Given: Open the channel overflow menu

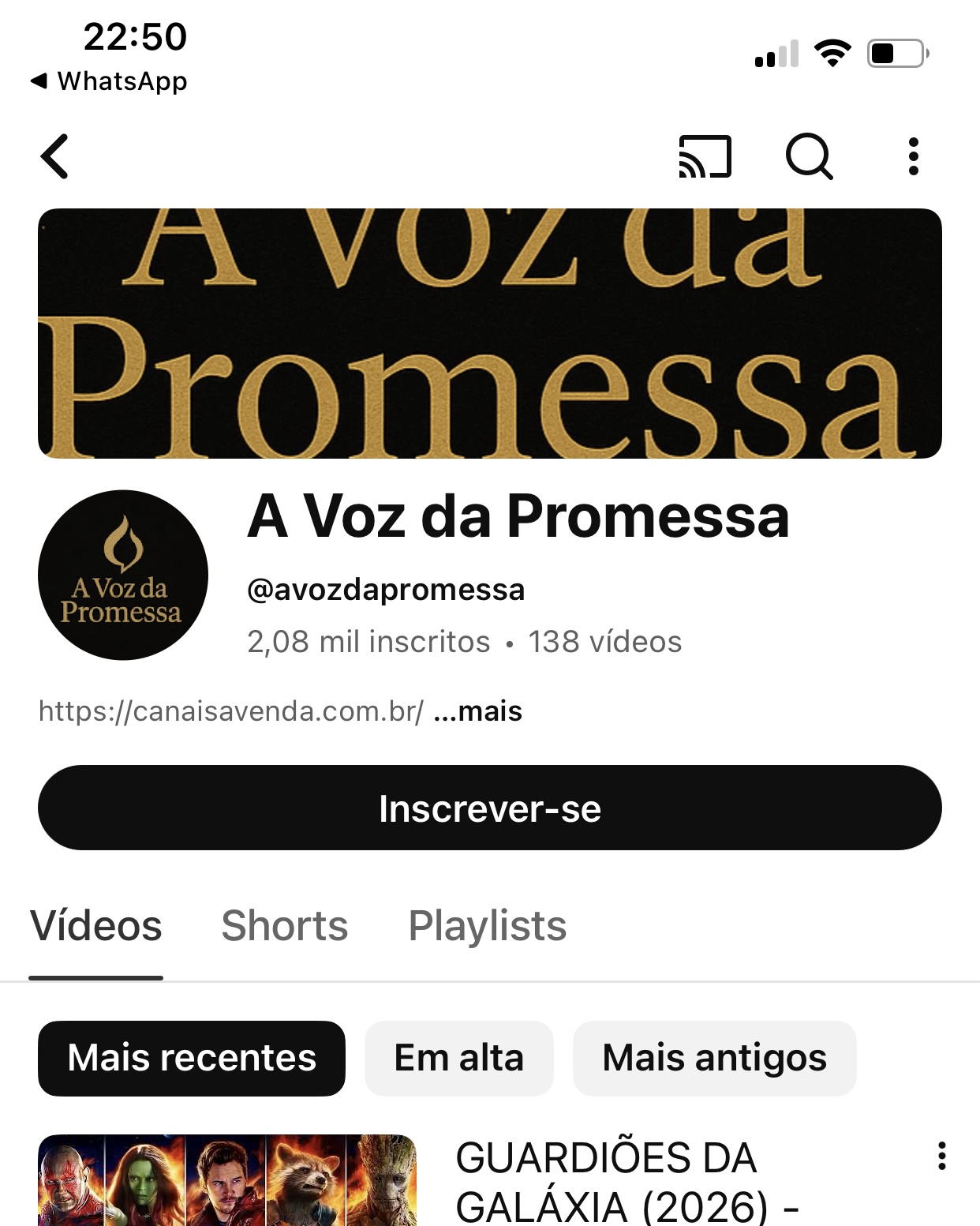Looking at the screenshot, I should [x=913, y=156].
